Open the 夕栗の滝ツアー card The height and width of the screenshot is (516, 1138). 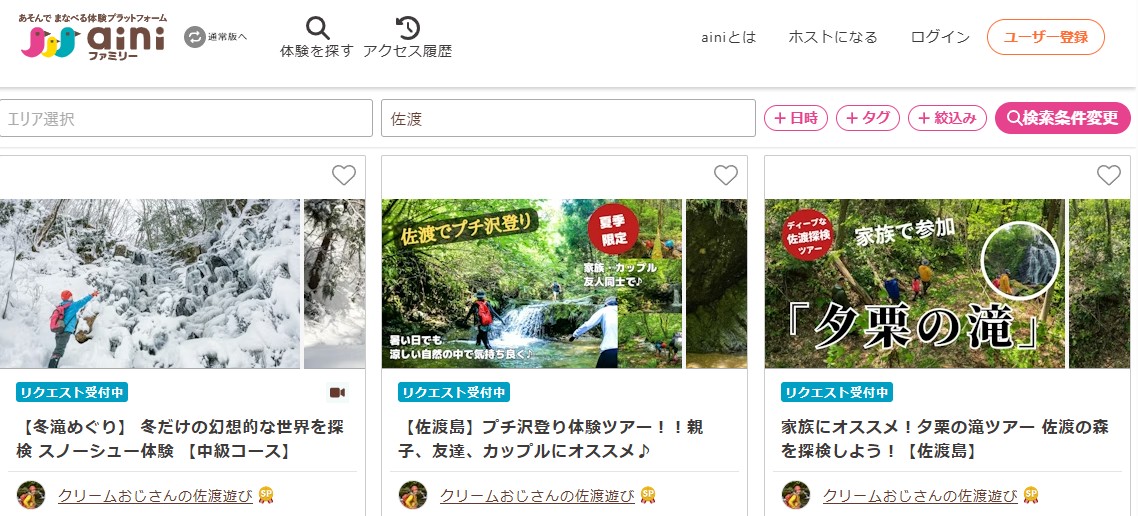(944, 439)
